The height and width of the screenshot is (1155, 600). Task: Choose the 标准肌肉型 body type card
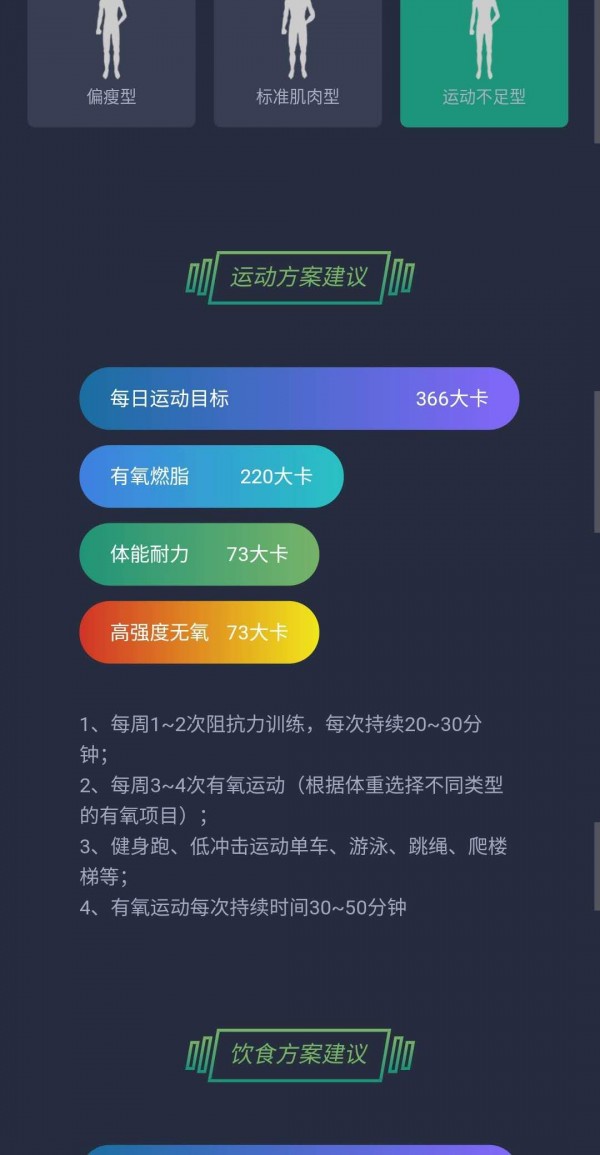coord(297,62)
